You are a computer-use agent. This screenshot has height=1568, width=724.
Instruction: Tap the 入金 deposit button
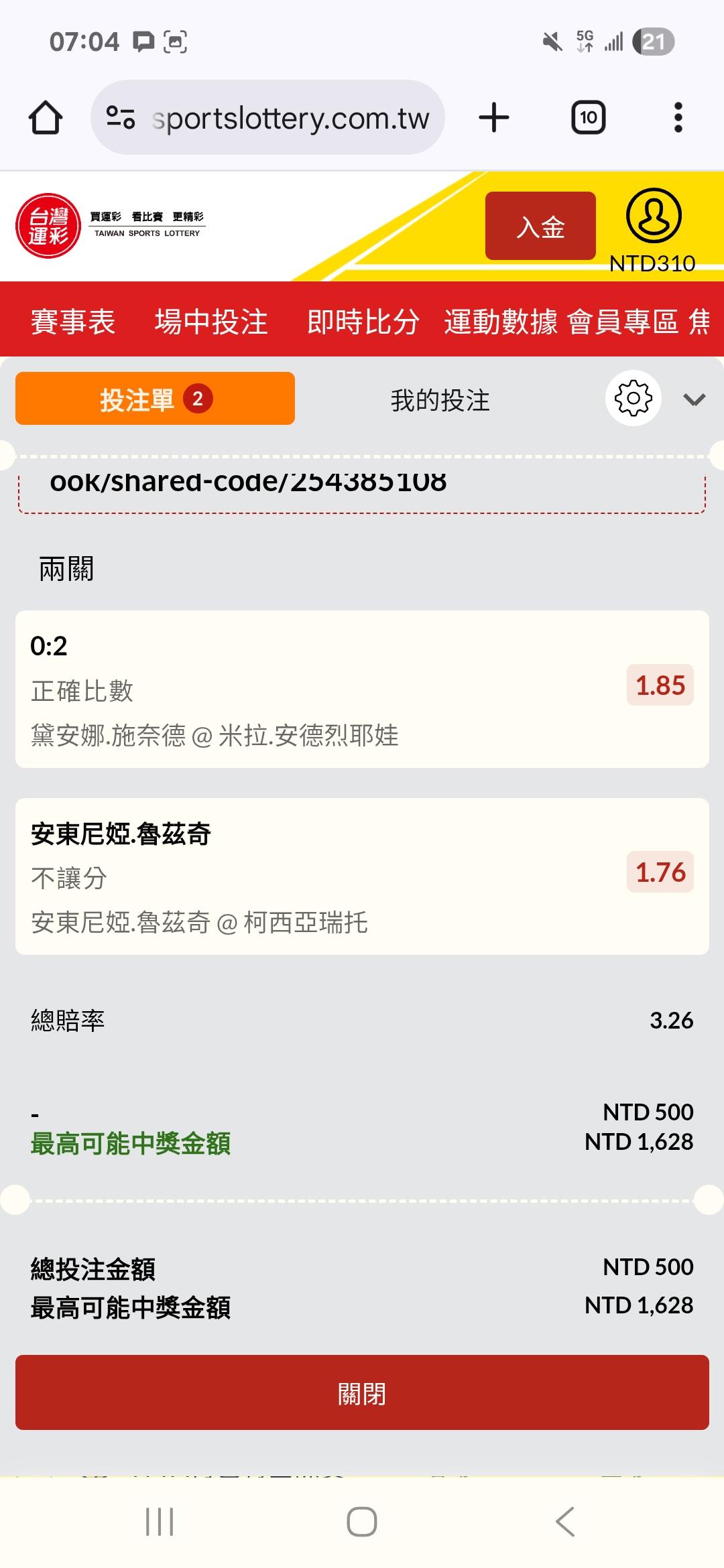(540, 226)
